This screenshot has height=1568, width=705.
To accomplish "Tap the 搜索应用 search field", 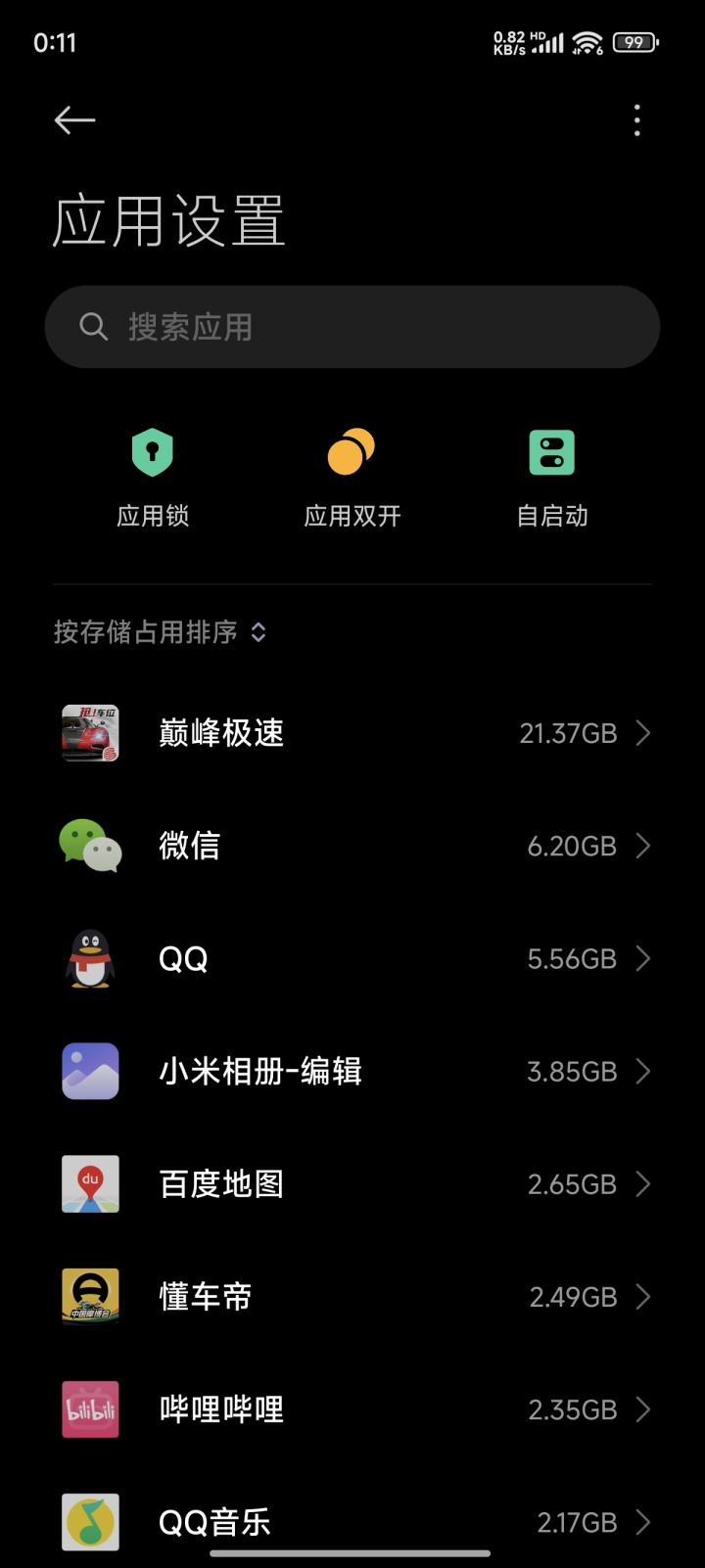I will coord(352,327).
